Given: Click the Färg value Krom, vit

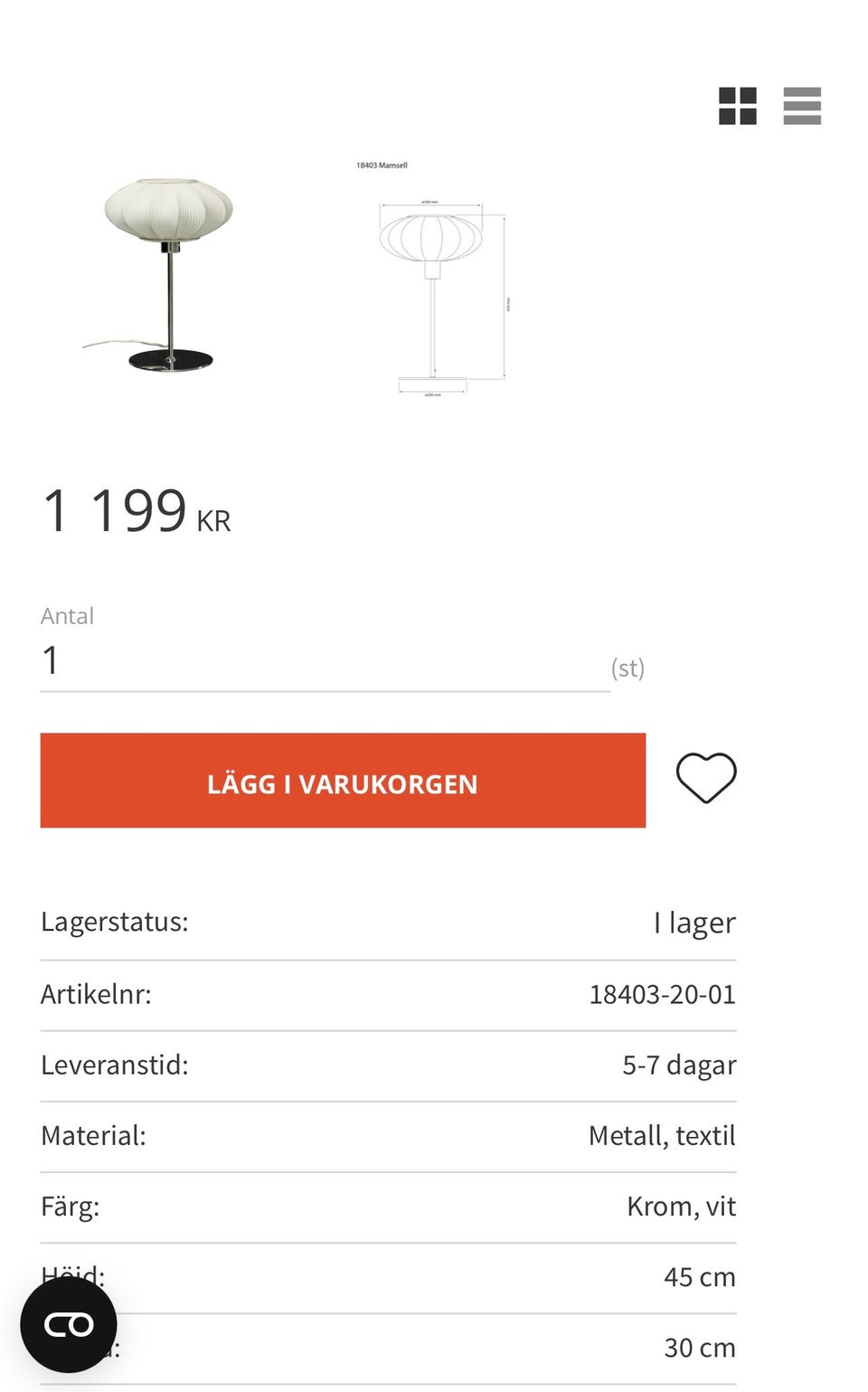Looking at the screenshot, I should coord(682,1206).
